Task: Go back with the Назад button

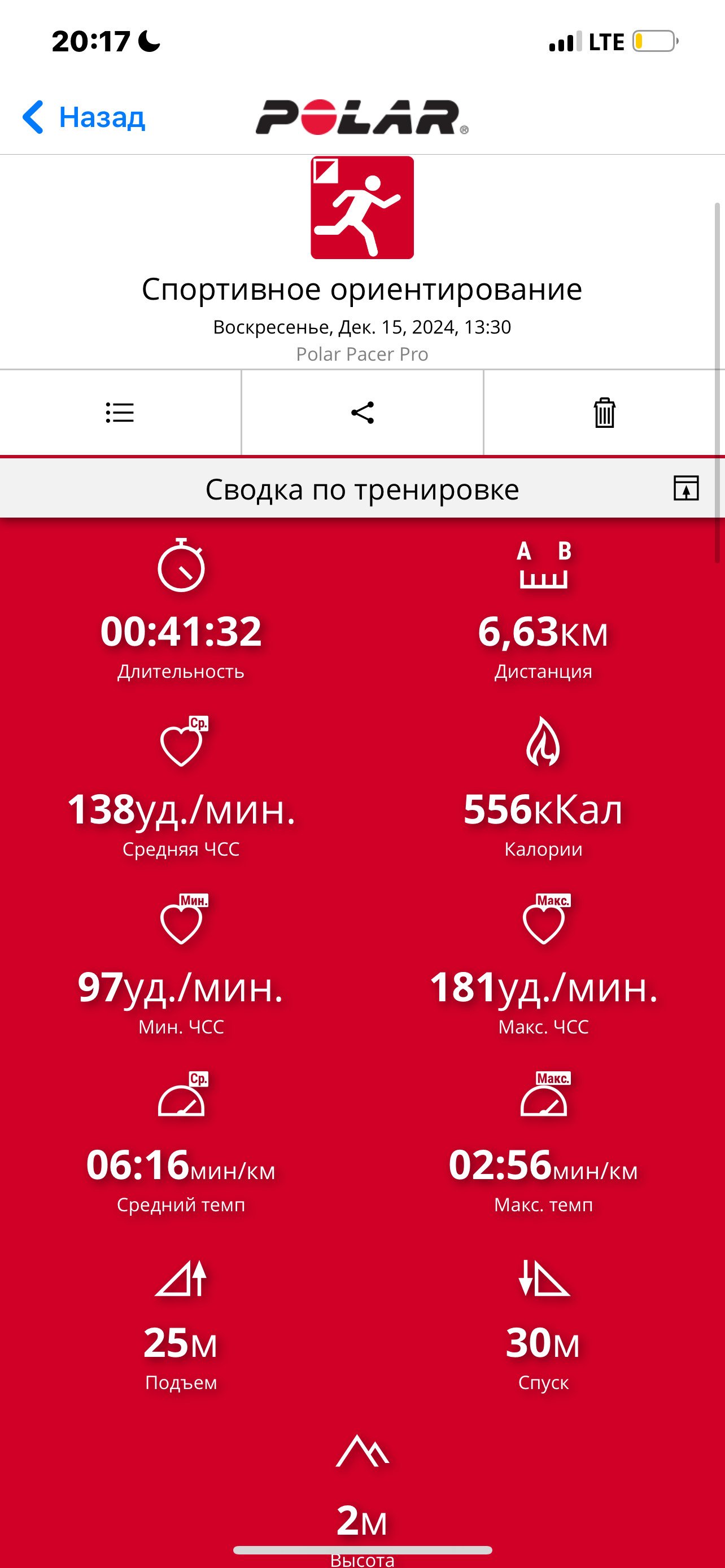Action: tap(84, 117)
